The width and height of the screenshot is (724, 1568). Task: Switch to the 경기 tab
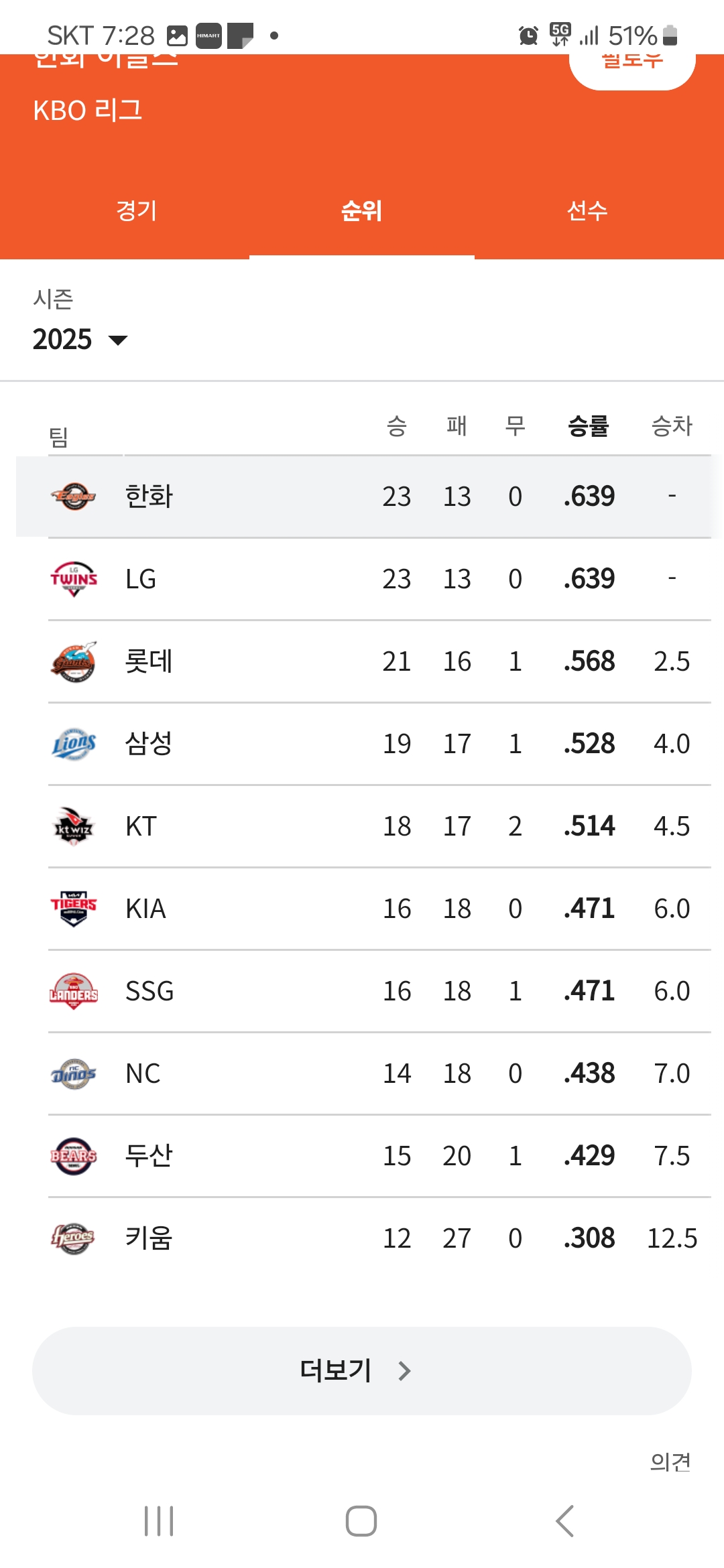pos(137,211)
